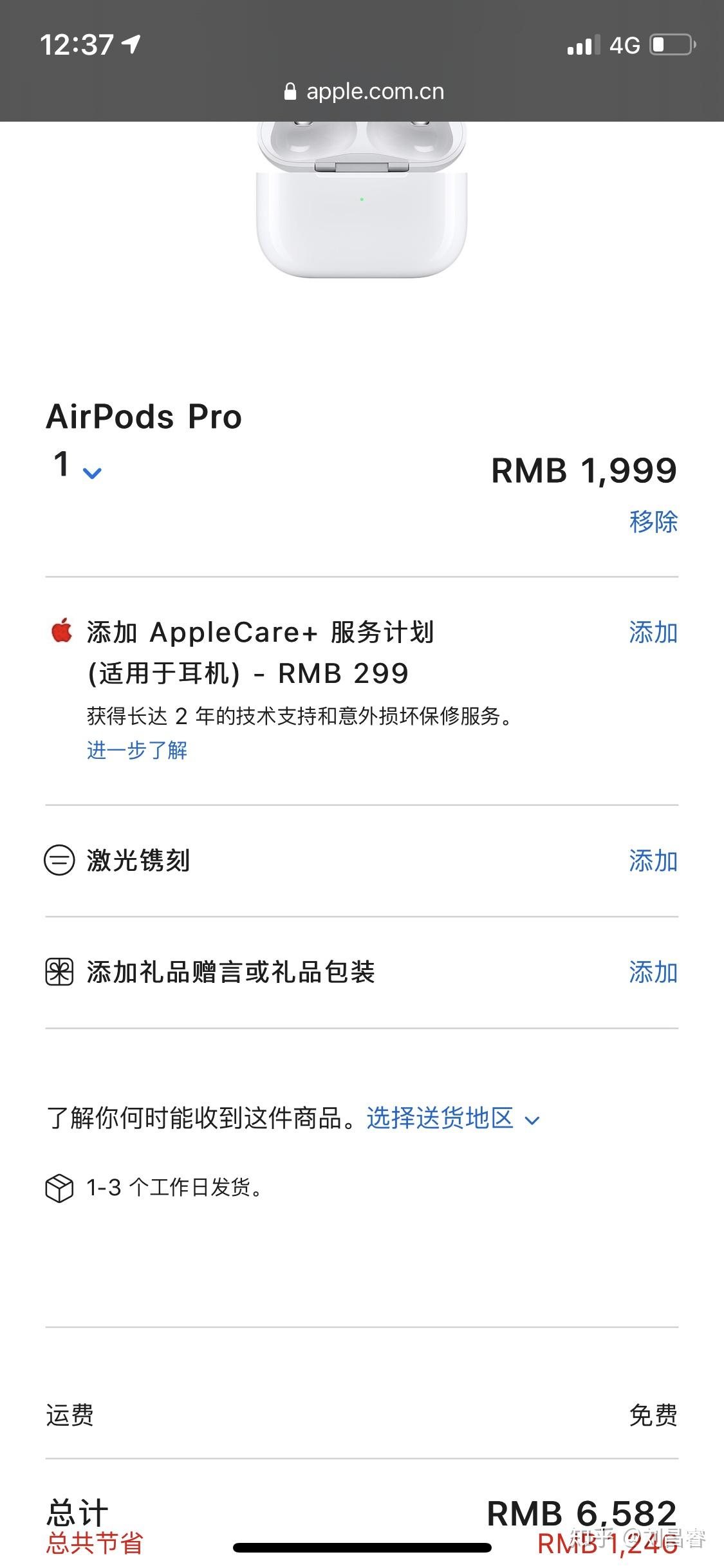The width and height of the screenshot is (724, 1568).
Task: Choose delivery area via 选择送货地区
Action: [453, 1118]
